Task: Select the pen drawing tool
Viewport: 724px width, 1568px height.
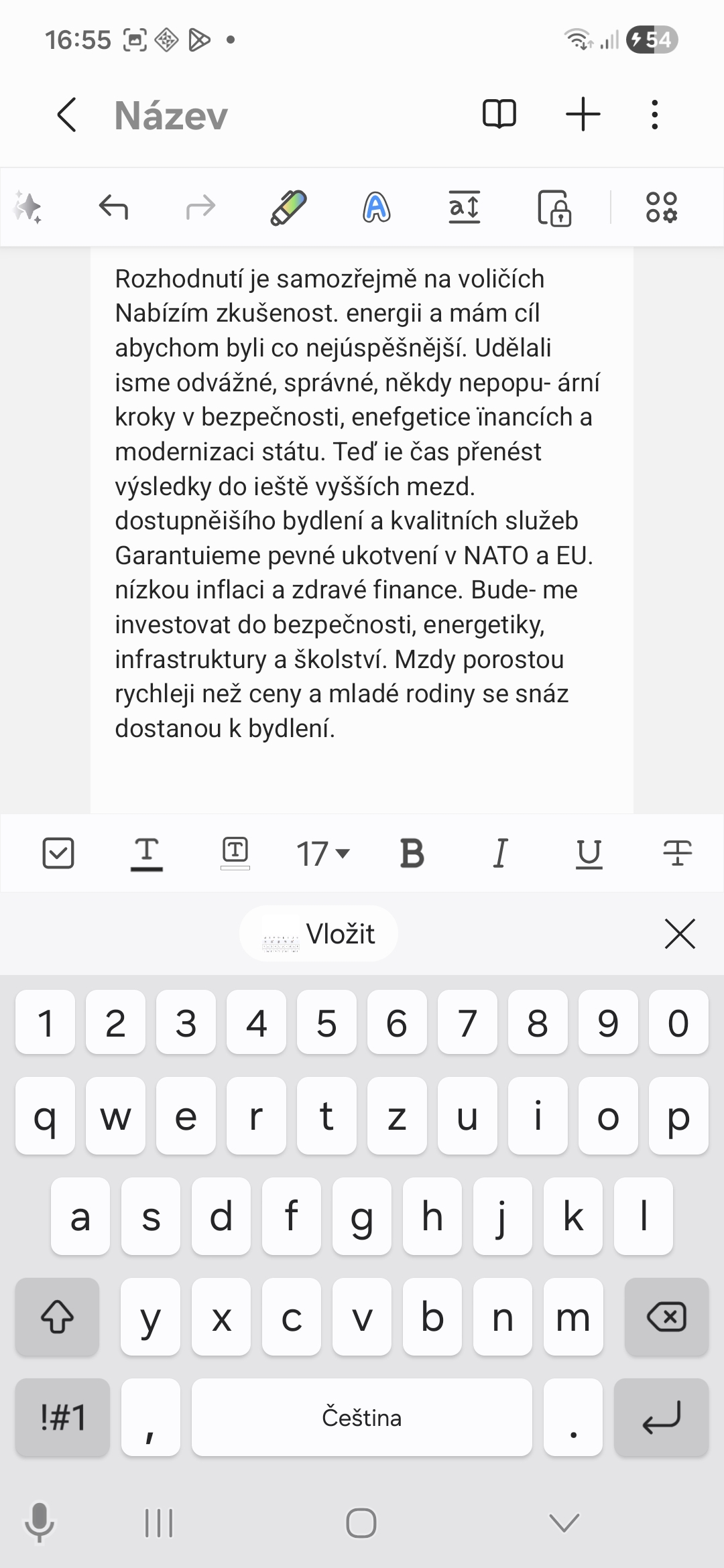Action: pyautogui.click(x=288, y=207)
